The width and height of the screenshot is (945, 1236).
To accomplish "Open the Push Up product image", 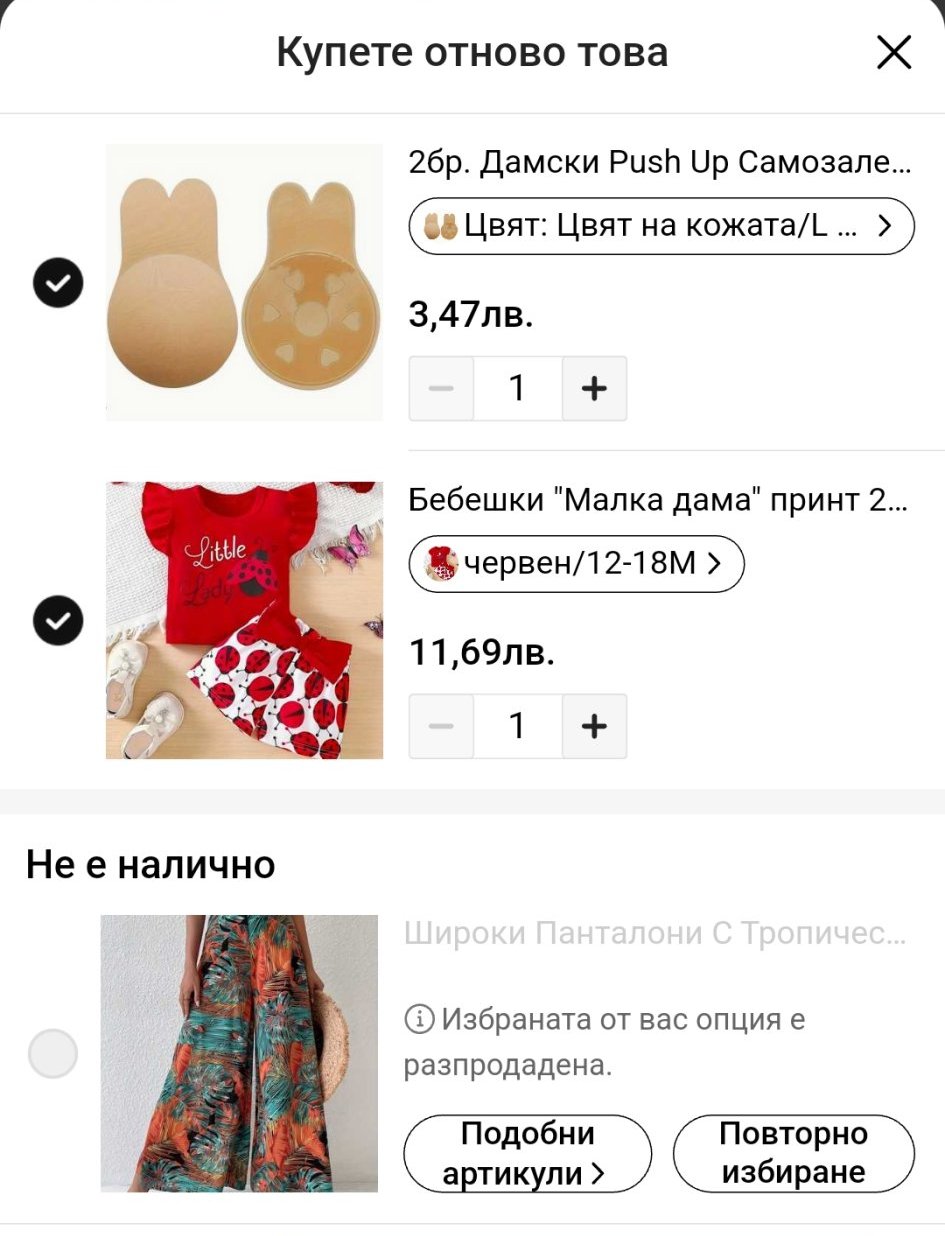I will tap(244, 283).
